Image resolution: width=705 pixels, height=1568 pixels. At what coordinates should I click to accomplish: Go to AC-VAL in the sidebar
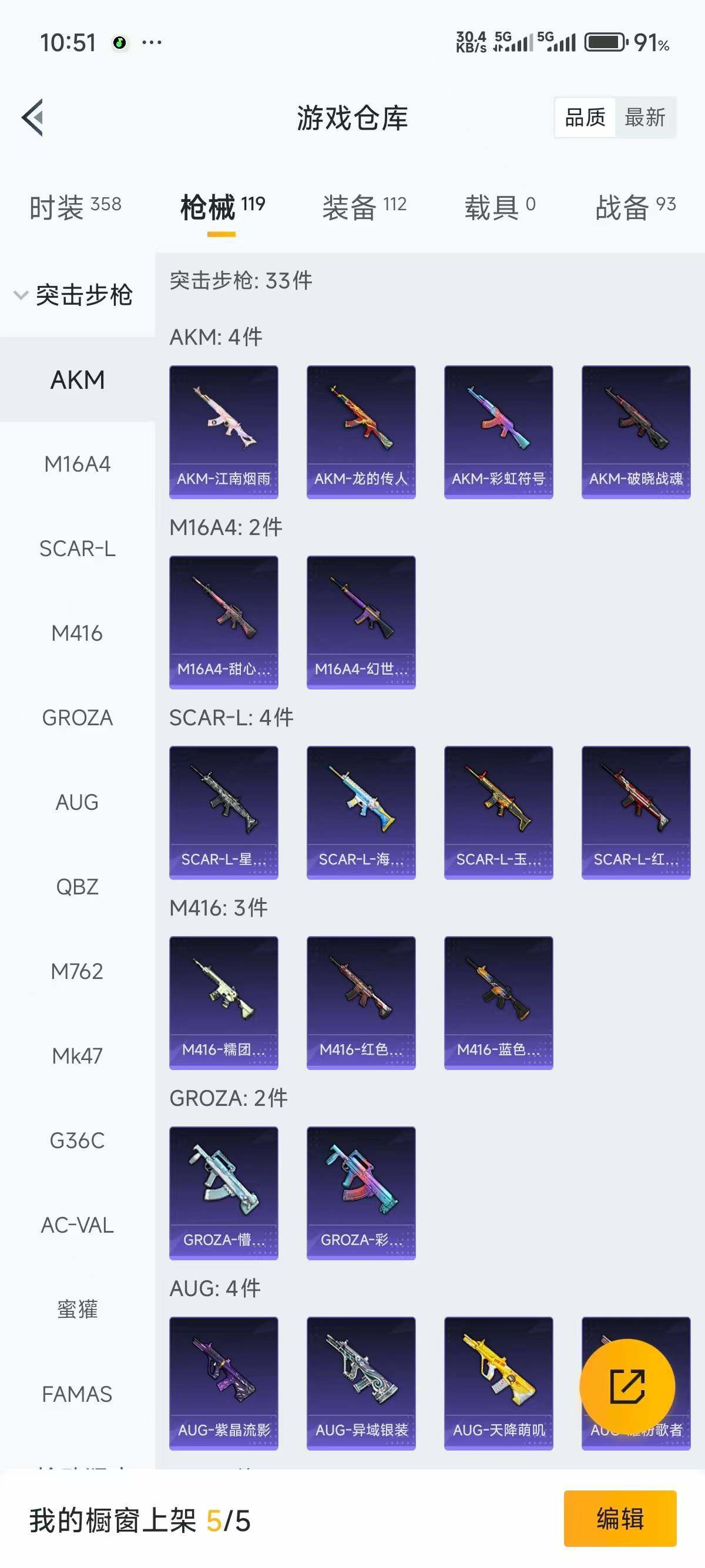[78, 1224]
